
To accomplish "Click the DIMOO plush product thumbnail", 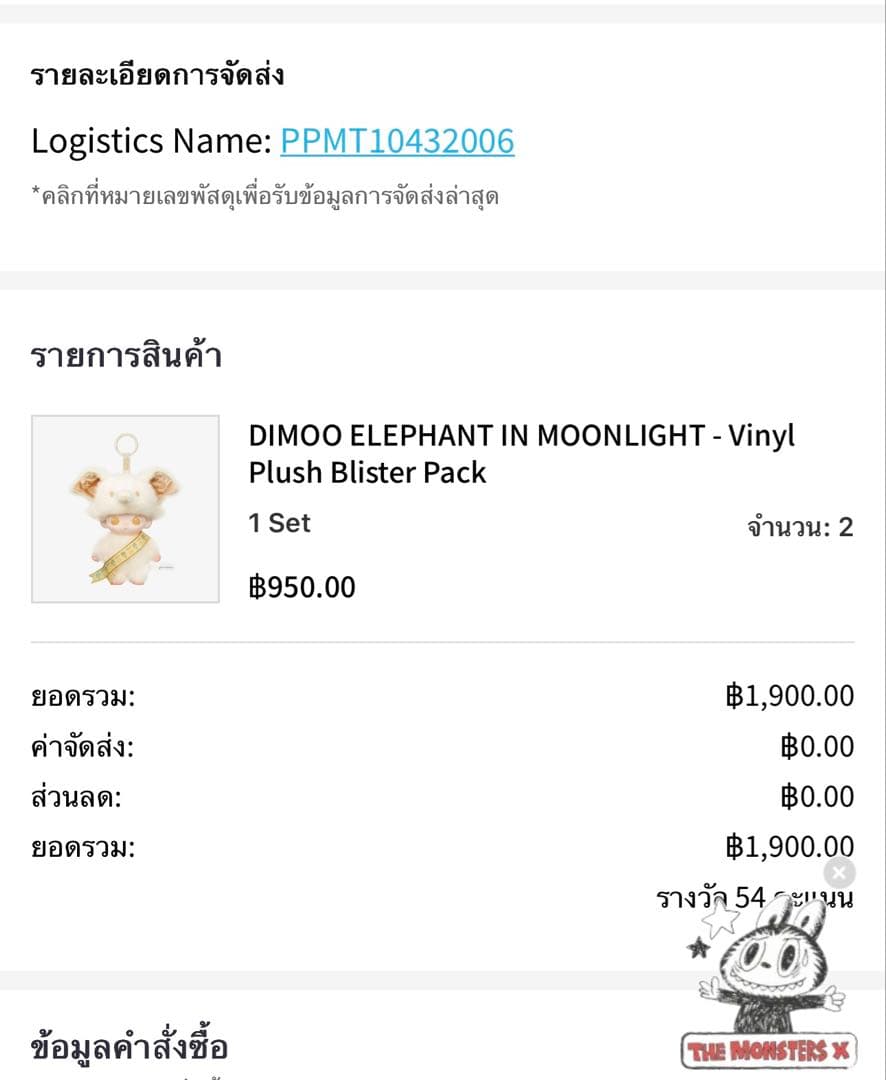I will 123,507.
